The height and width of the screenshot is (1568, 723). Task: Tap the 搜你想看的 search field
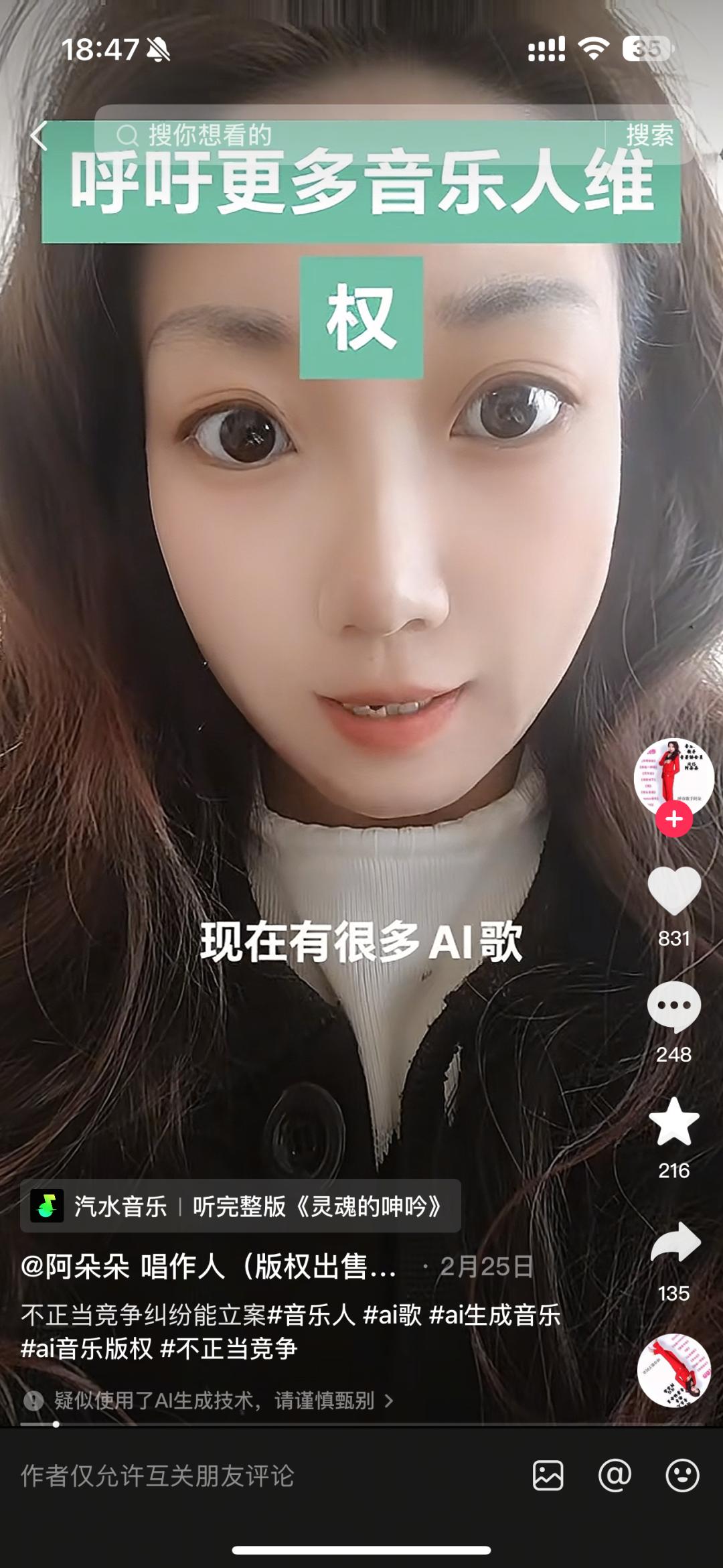[348, 135]
